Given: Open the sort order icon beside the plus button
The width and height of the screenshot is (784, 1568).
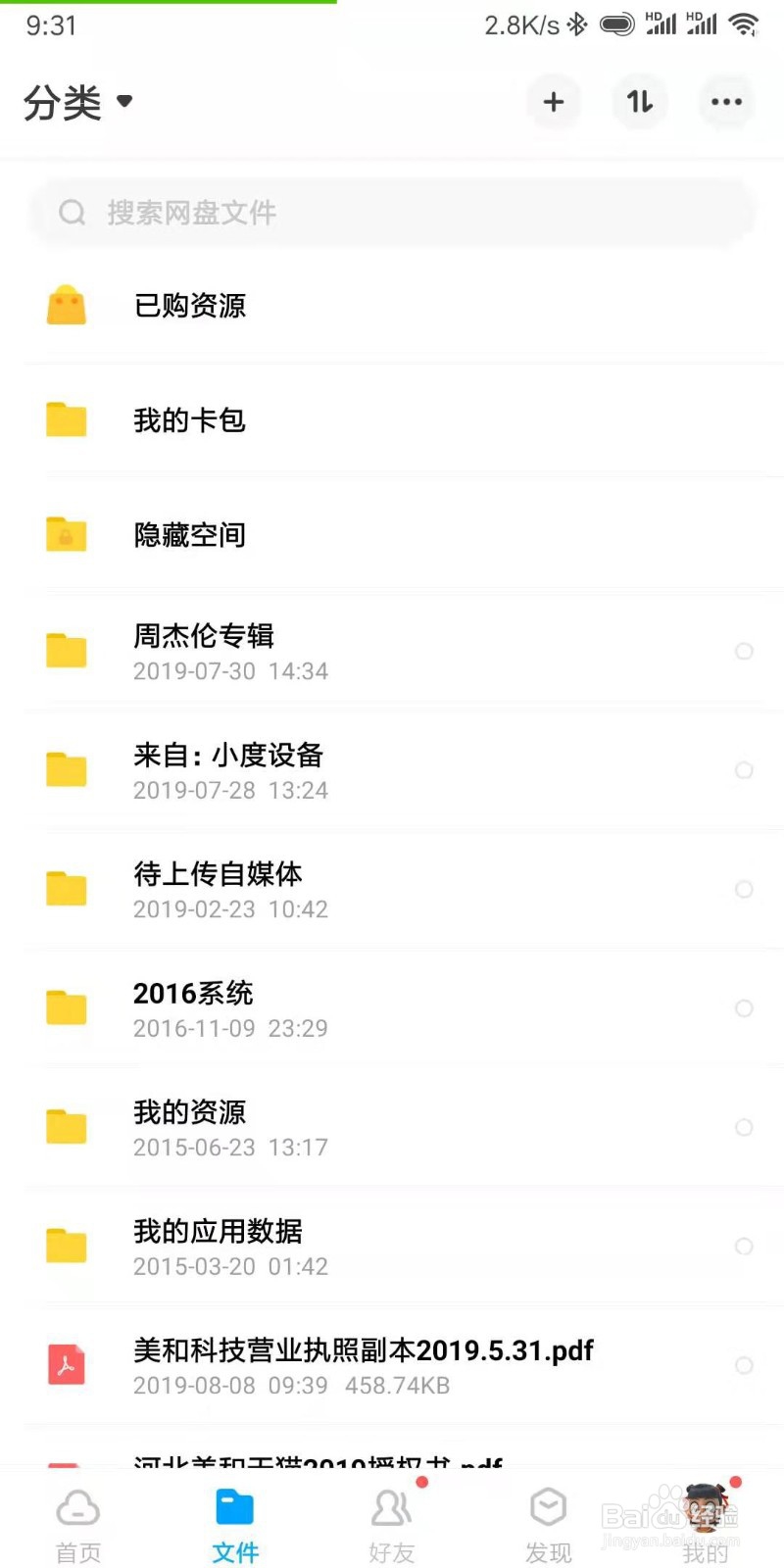Looking at the screenshot, I should pyautogui.click(x=640, y=102).
